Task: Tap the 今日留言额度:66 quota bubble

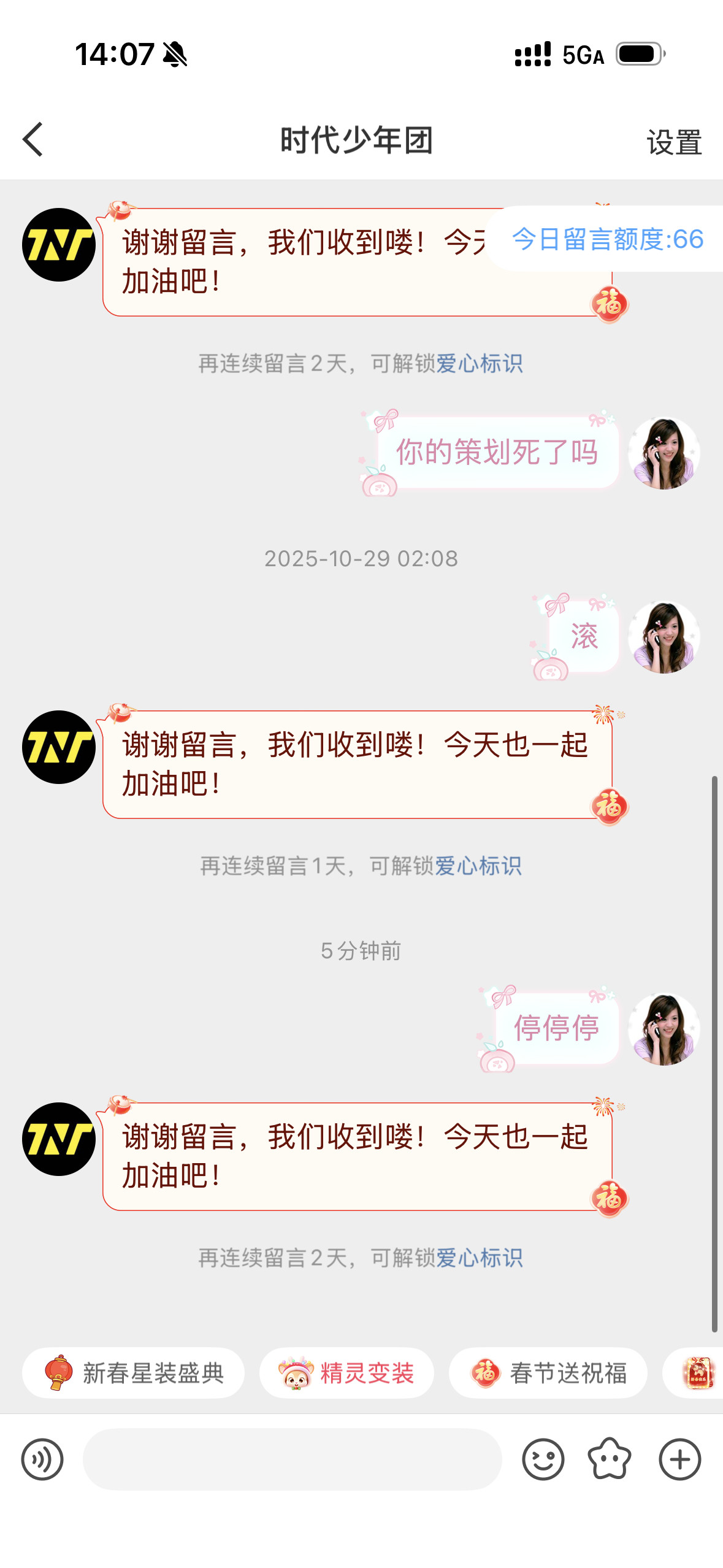Action: (x=608, y=242)
